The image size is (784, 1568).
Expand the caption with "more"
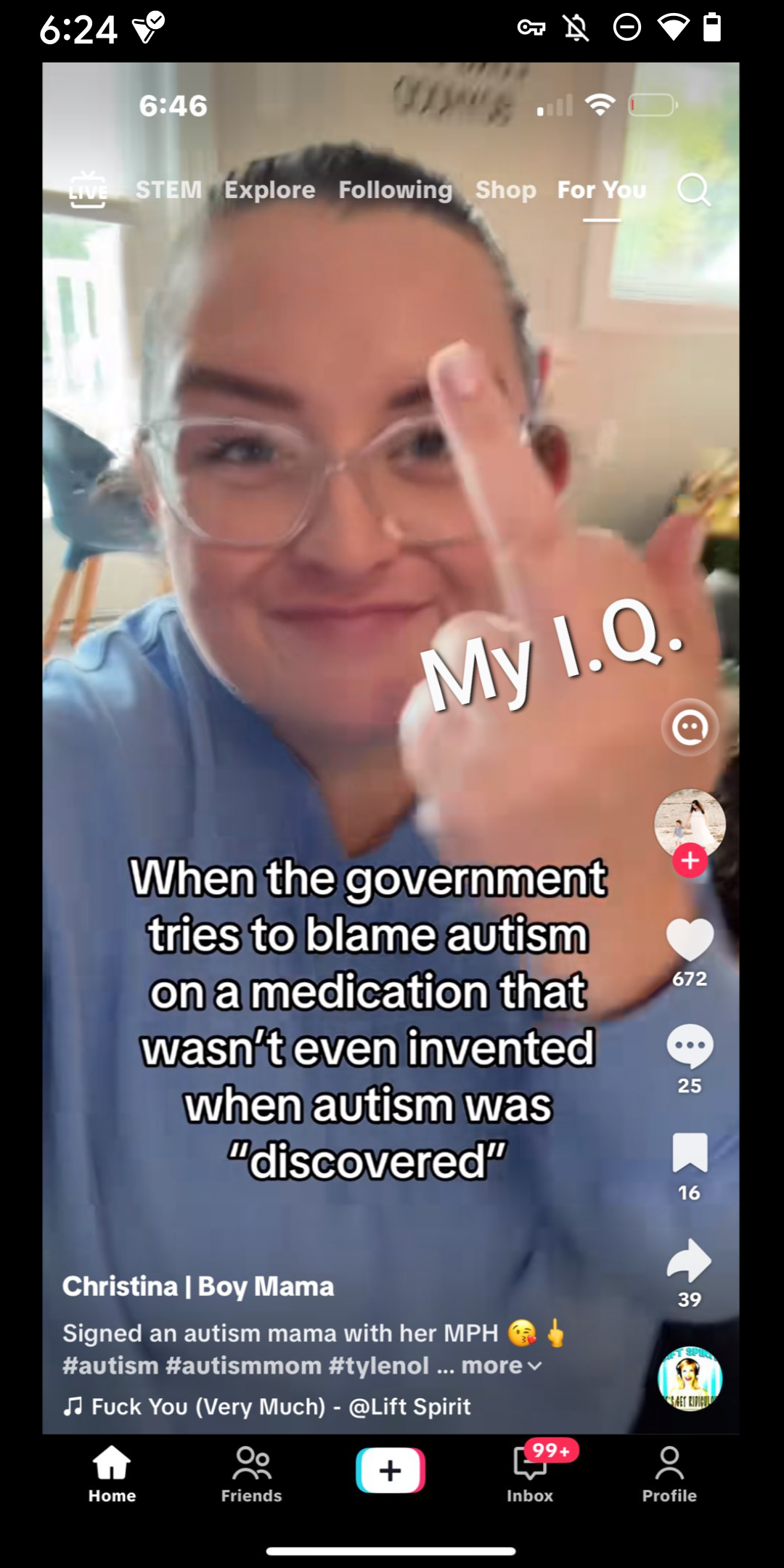click(501, 1366)
